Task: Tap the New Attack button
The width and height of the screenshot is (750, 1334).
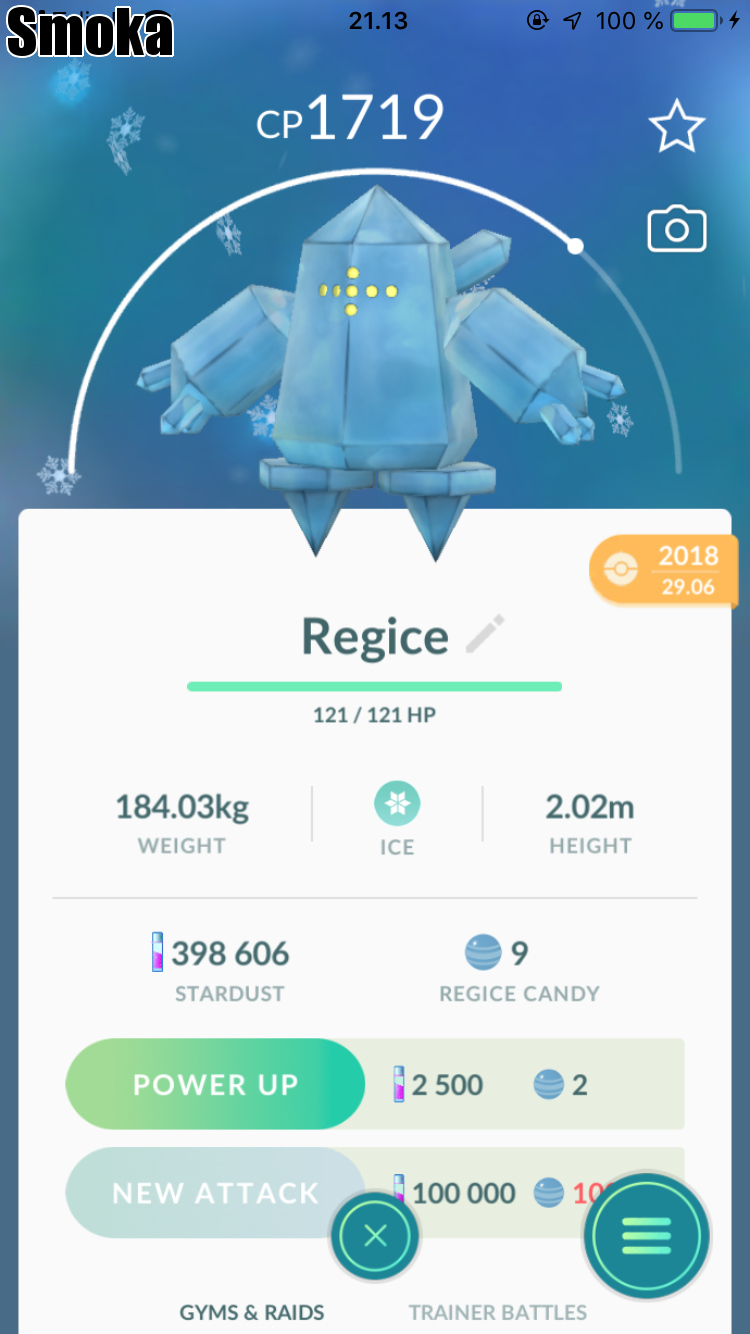Action: 215,1192
